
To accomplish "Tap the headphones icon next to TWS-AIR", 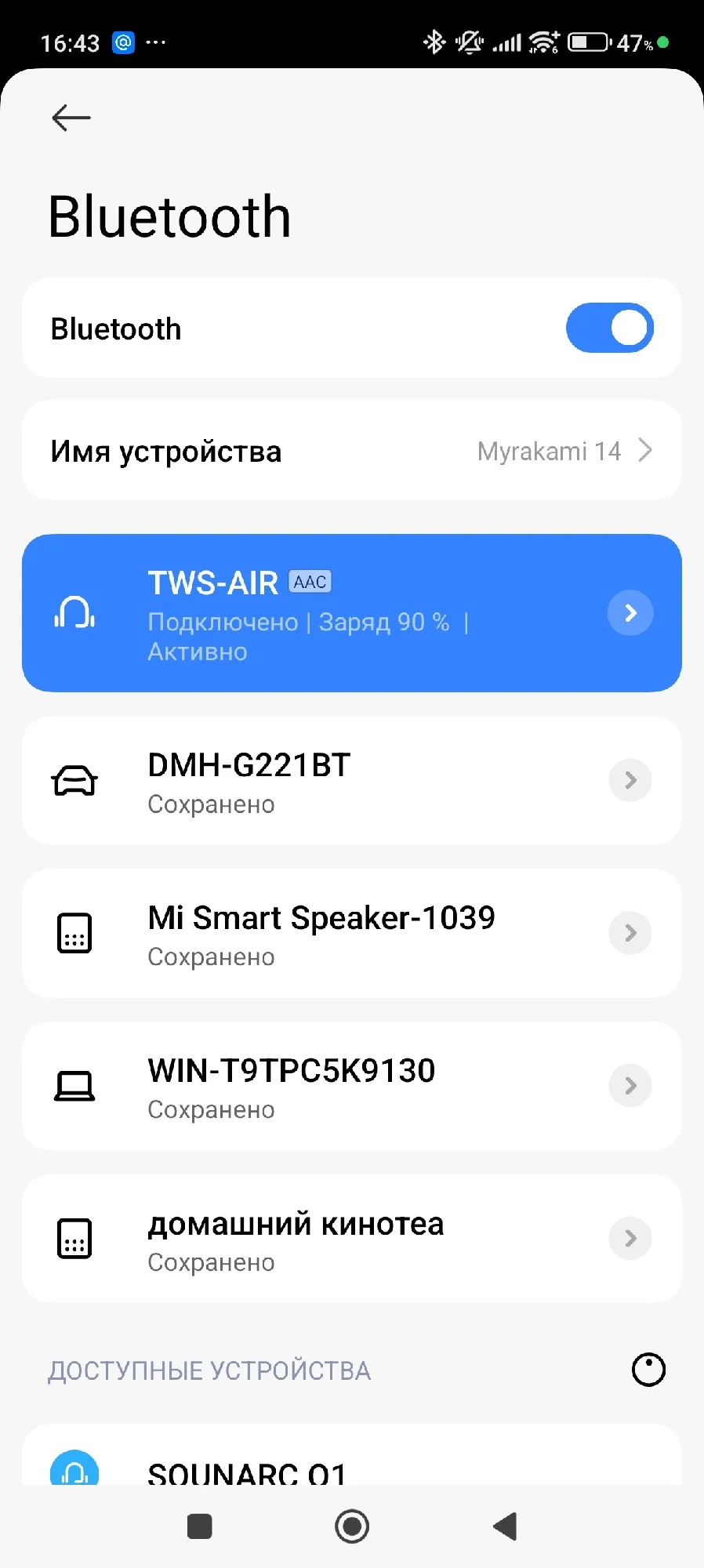I will click(x=74, y=613).
